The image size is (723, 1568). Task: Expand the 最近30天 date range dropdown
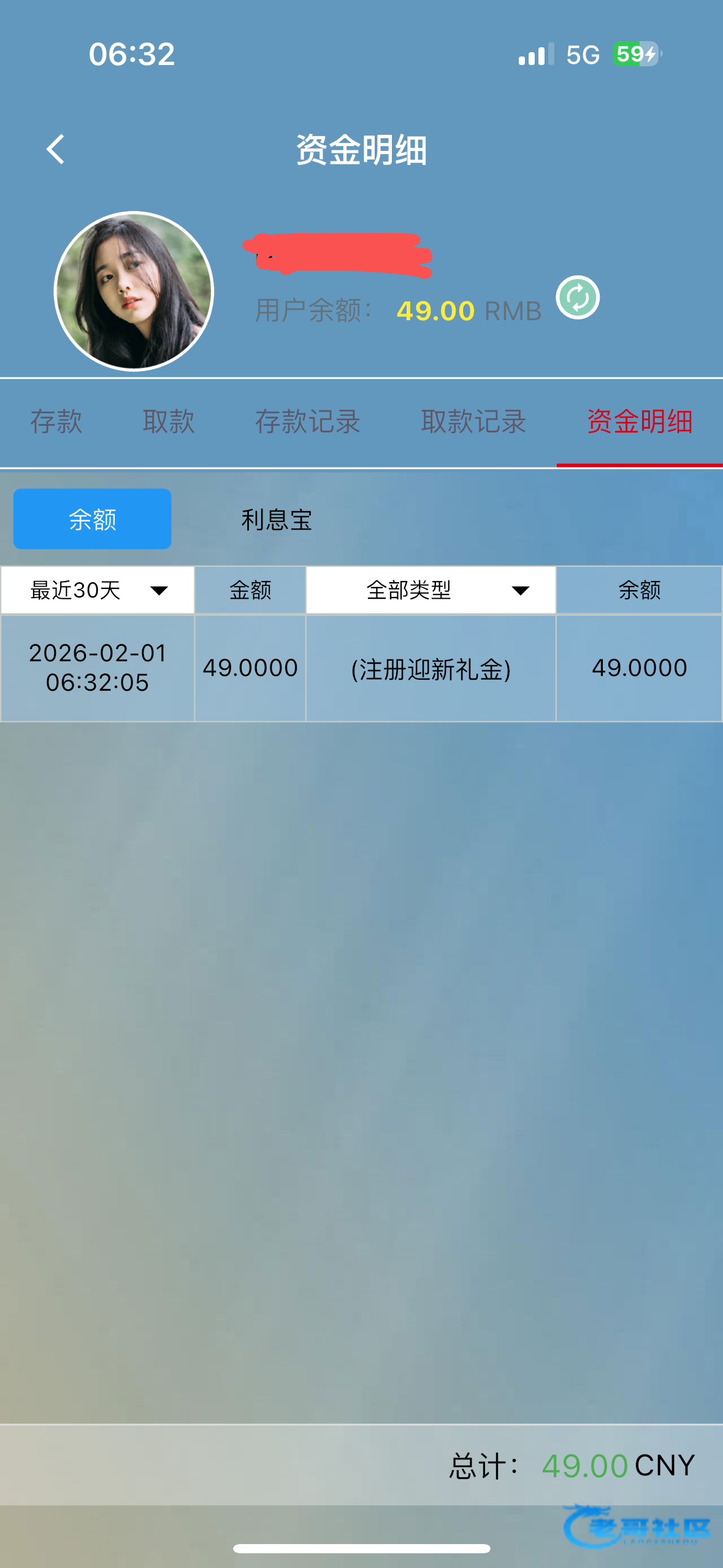[x=98, y=590]
